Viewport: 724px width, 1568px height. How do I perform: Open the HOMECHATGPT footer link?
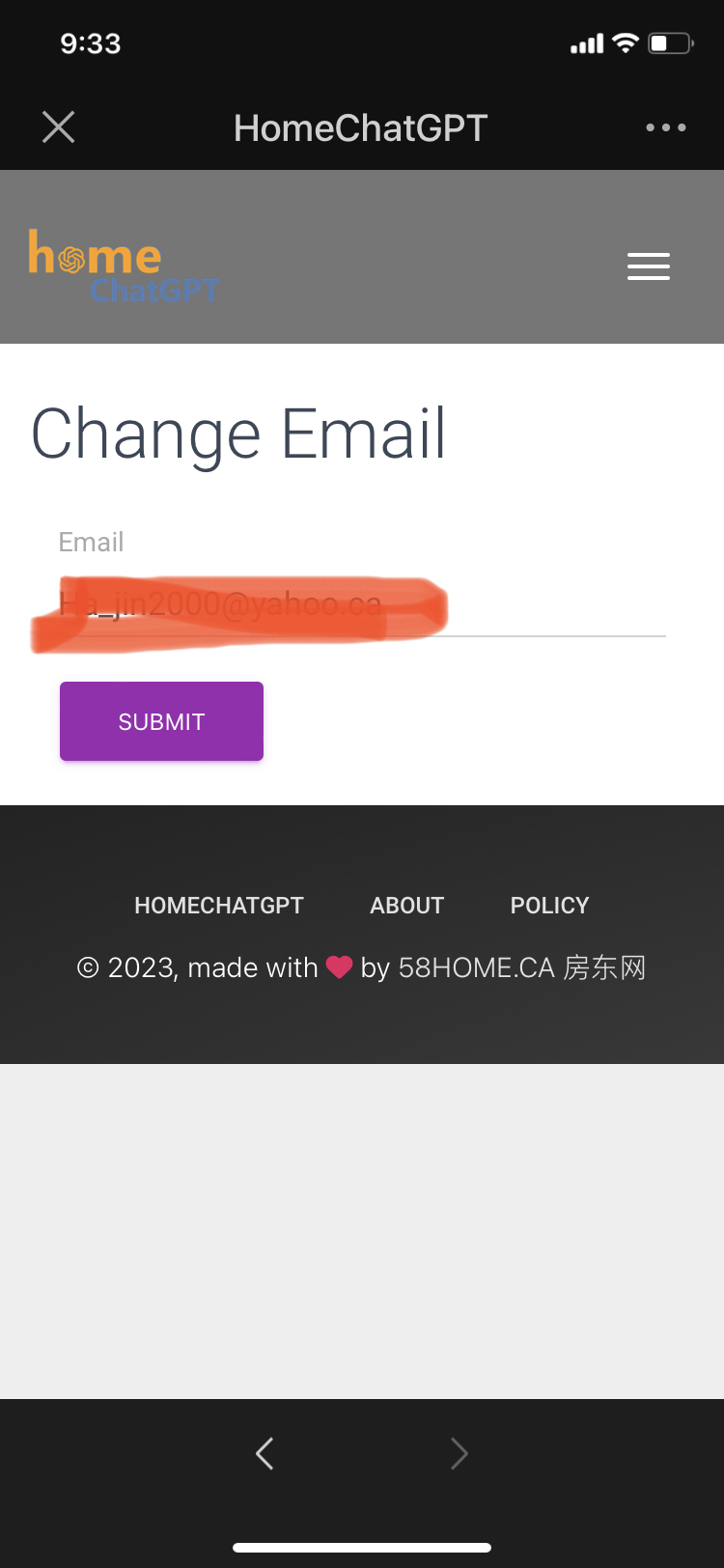click(219, 906)
